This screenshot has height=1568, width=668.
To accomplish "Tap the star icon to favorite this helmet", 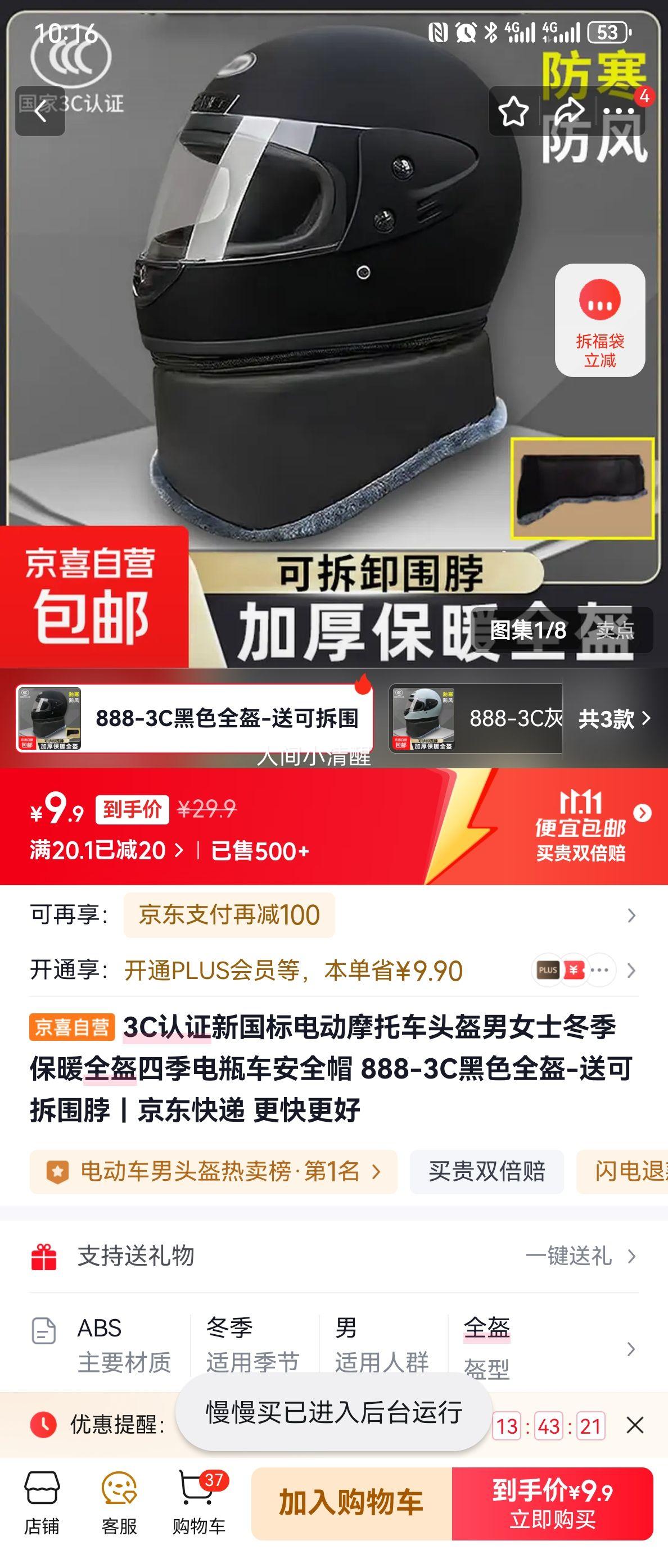I will click(514, 113).
